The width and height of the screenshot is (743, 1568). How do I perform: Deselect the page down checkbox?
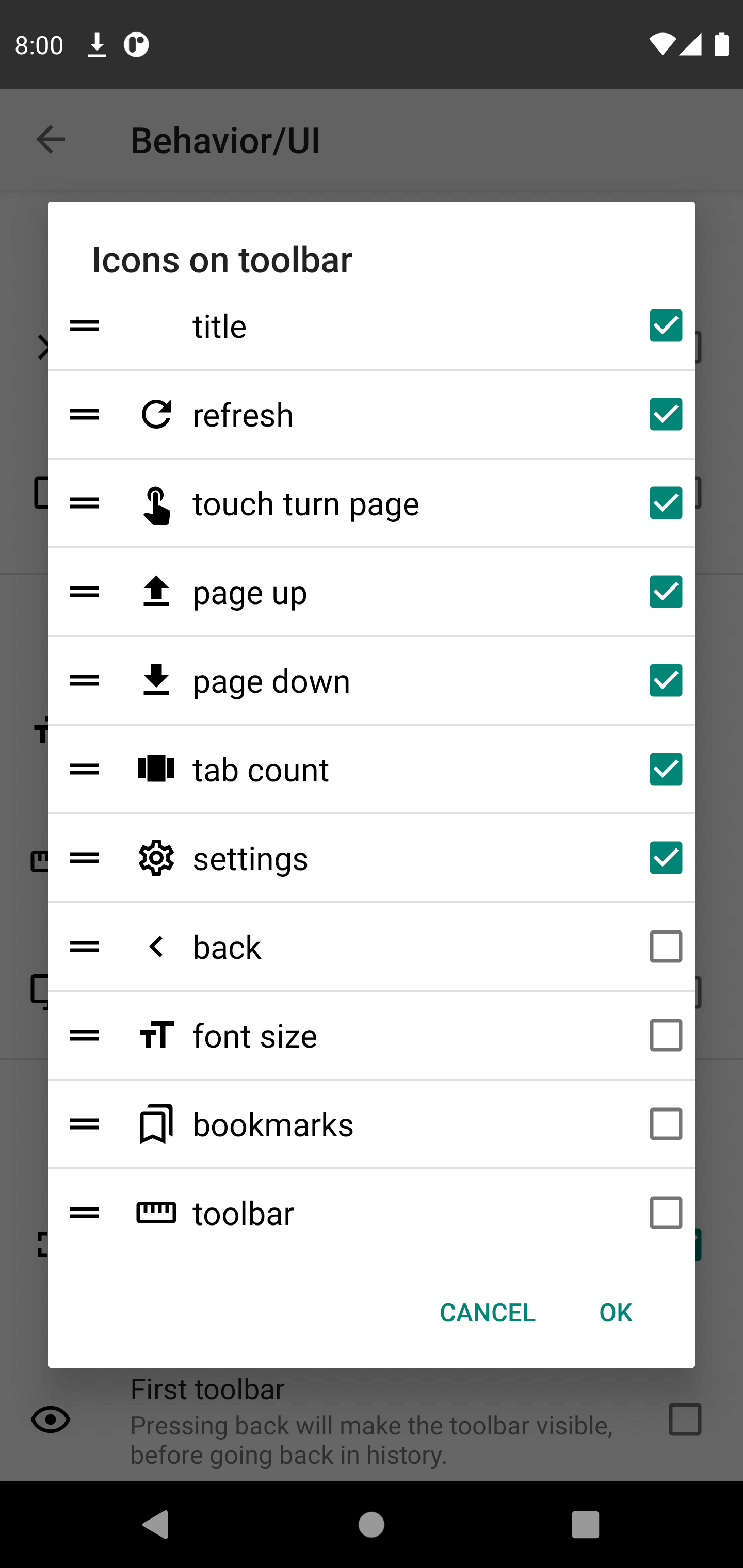pyautogui.click(x=666, y=680)
